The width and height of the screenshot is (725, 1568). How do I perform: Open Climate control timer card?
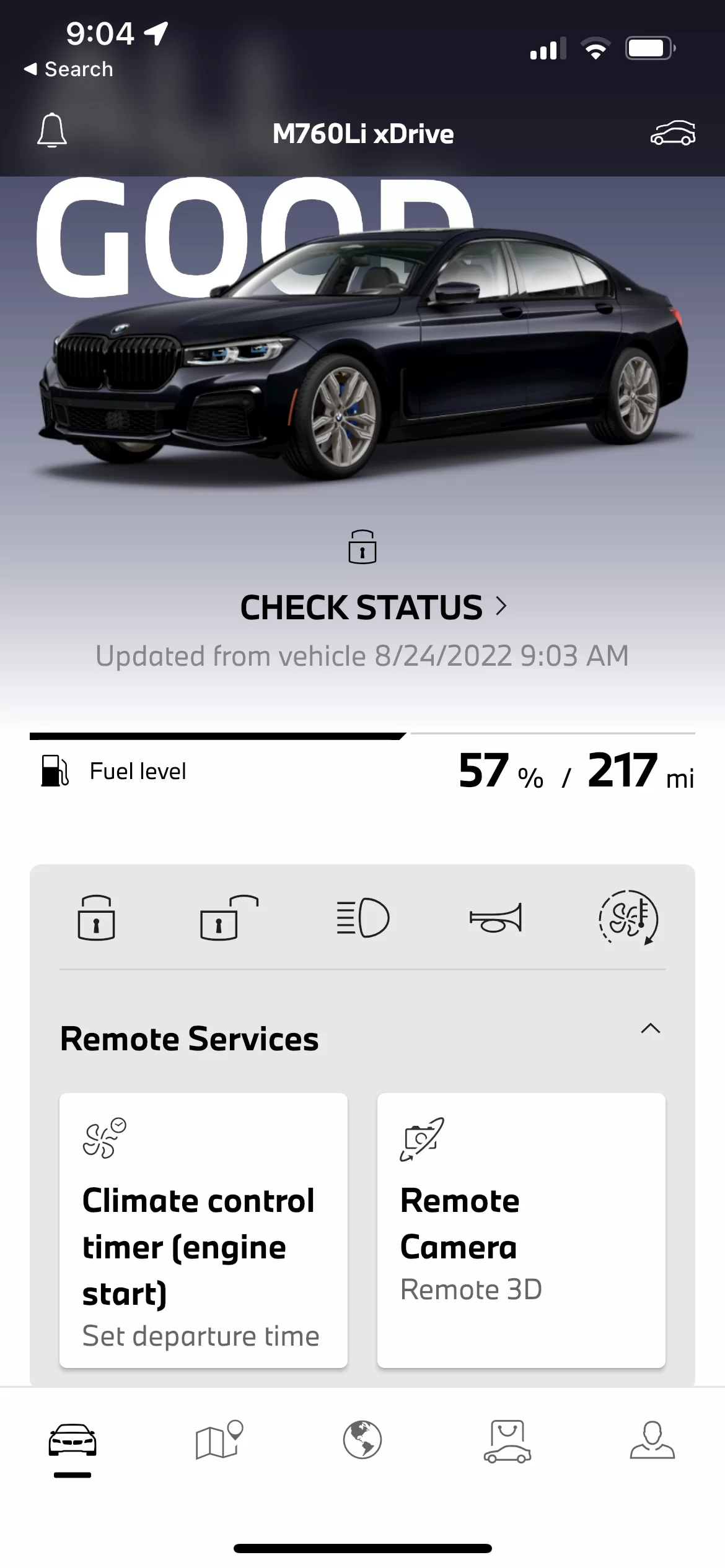203,1230
